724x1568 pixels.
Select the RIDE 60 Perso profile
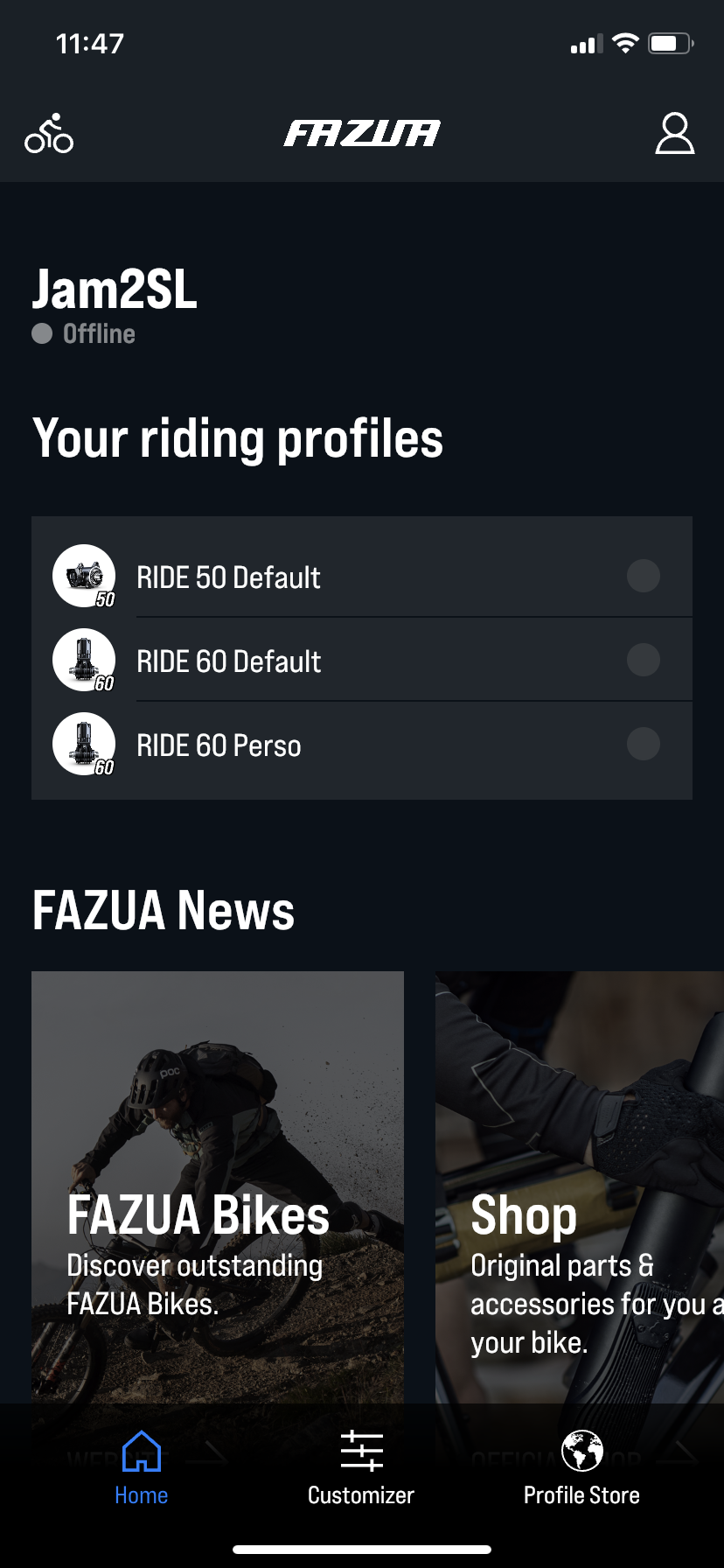coord(643,744)
